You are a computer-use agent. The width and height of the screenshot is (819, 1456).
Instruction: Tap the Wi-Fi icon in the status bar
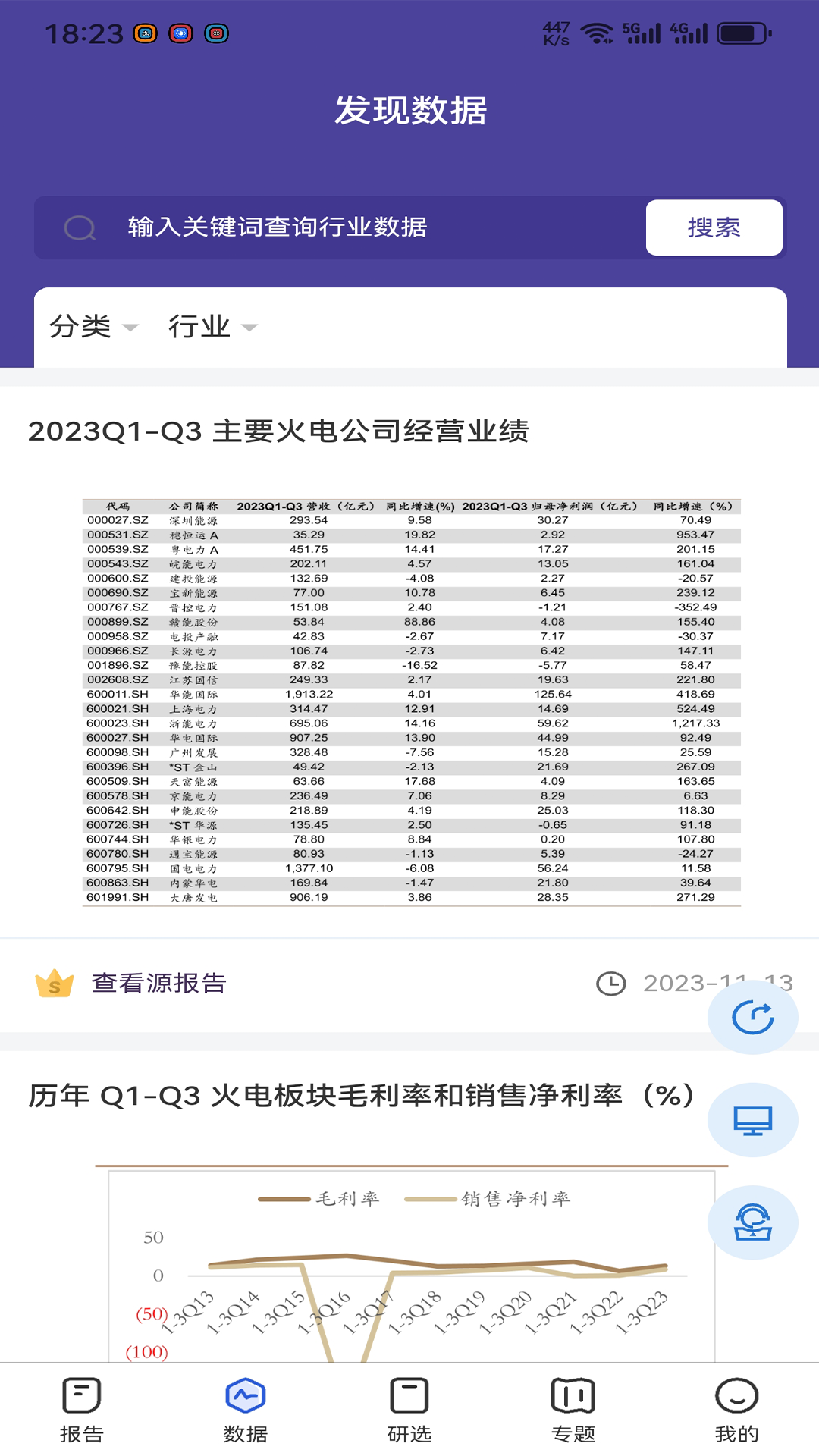[x=598, y=32]
